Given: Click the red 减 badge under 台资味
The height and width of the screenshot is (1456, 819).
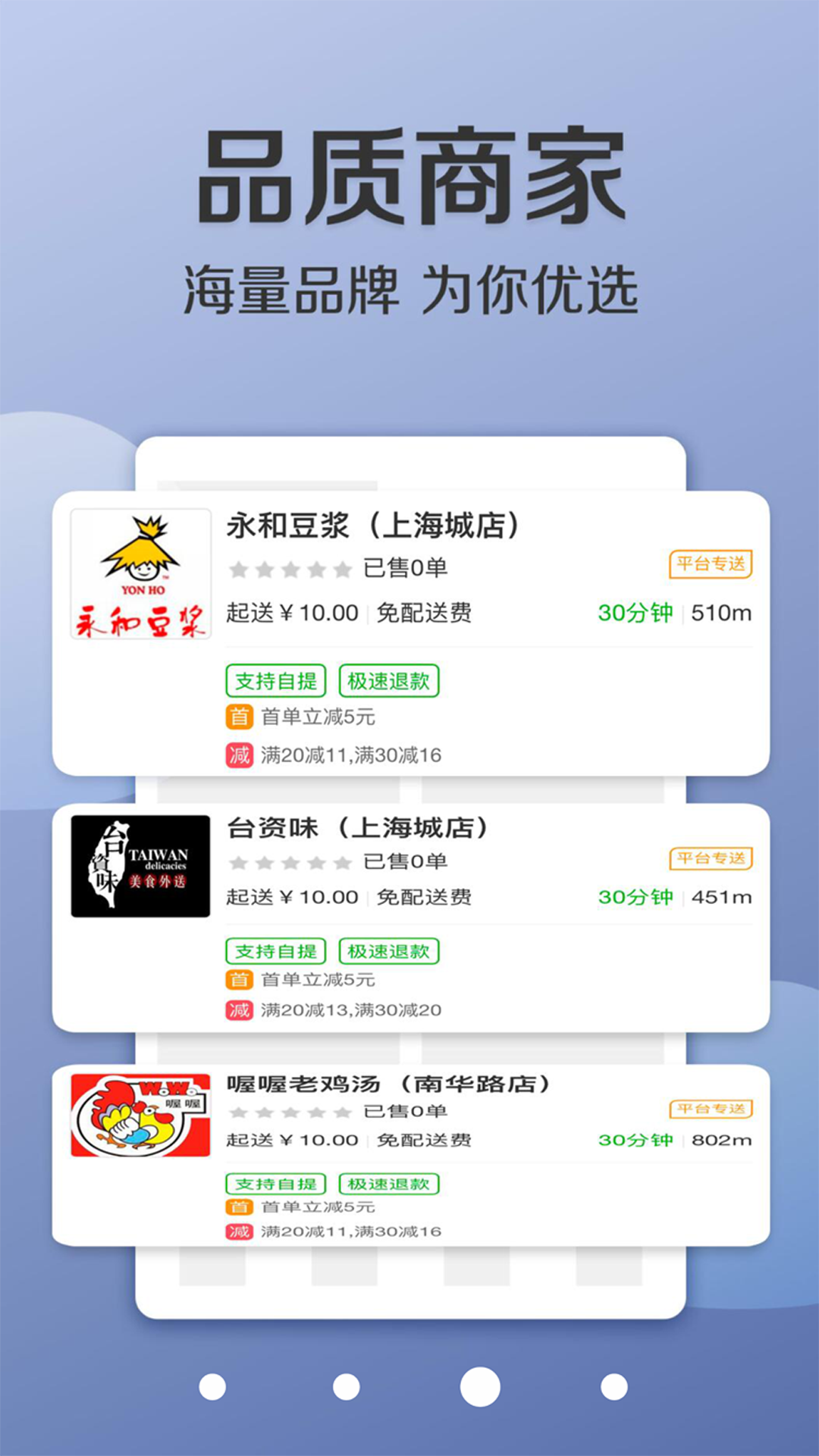Looking at the screenshot, I should 238,1010.
